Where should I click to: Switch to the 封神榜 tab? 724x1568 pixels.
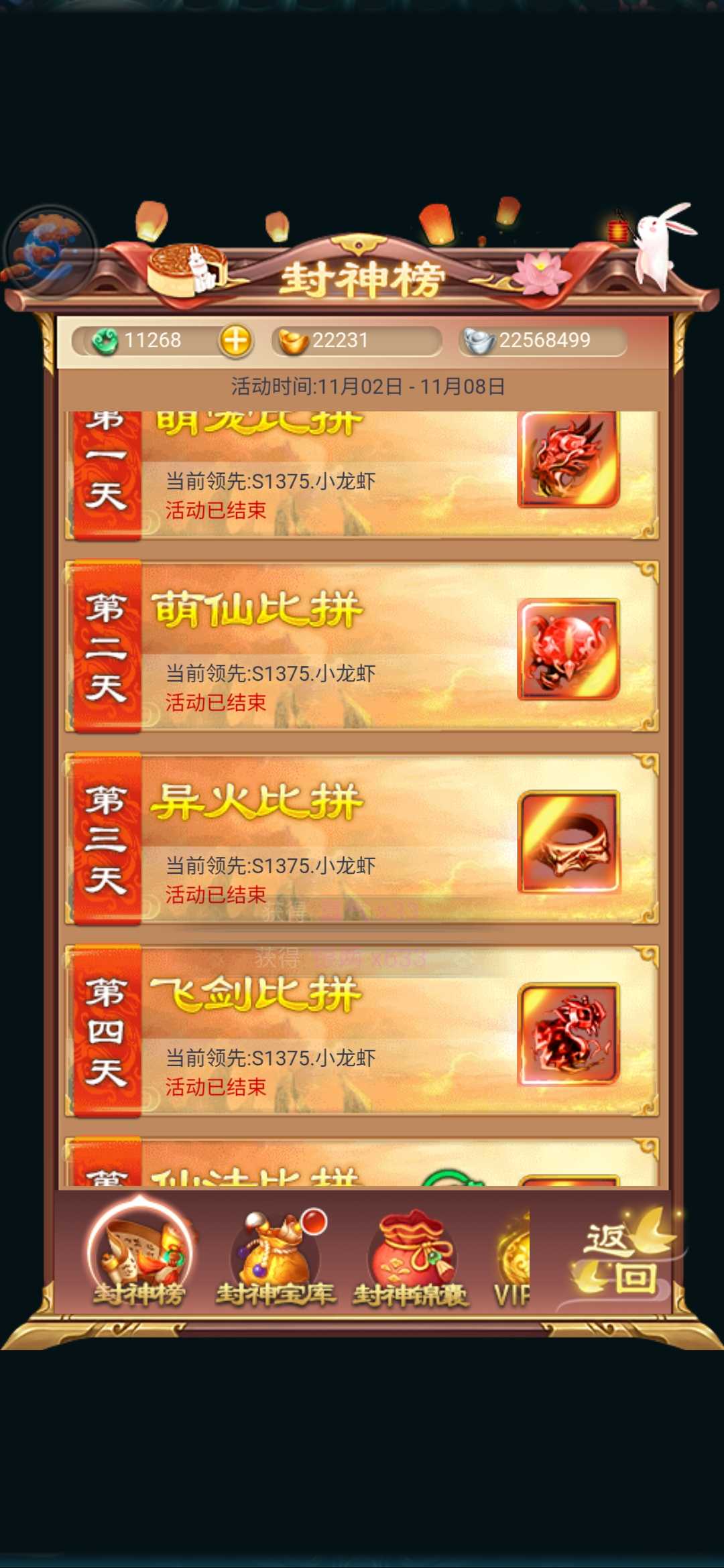click(140, 1258)
